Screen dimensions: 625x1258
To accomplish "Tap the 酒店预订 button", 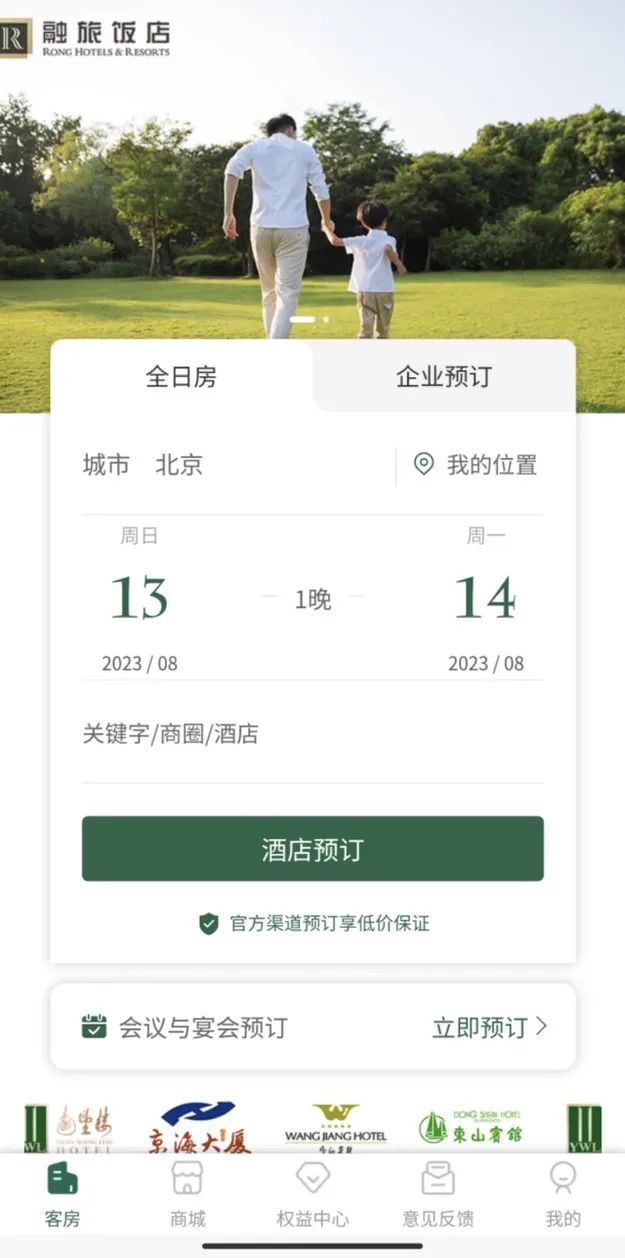I will pyautogui.click(x=312, y=849).
